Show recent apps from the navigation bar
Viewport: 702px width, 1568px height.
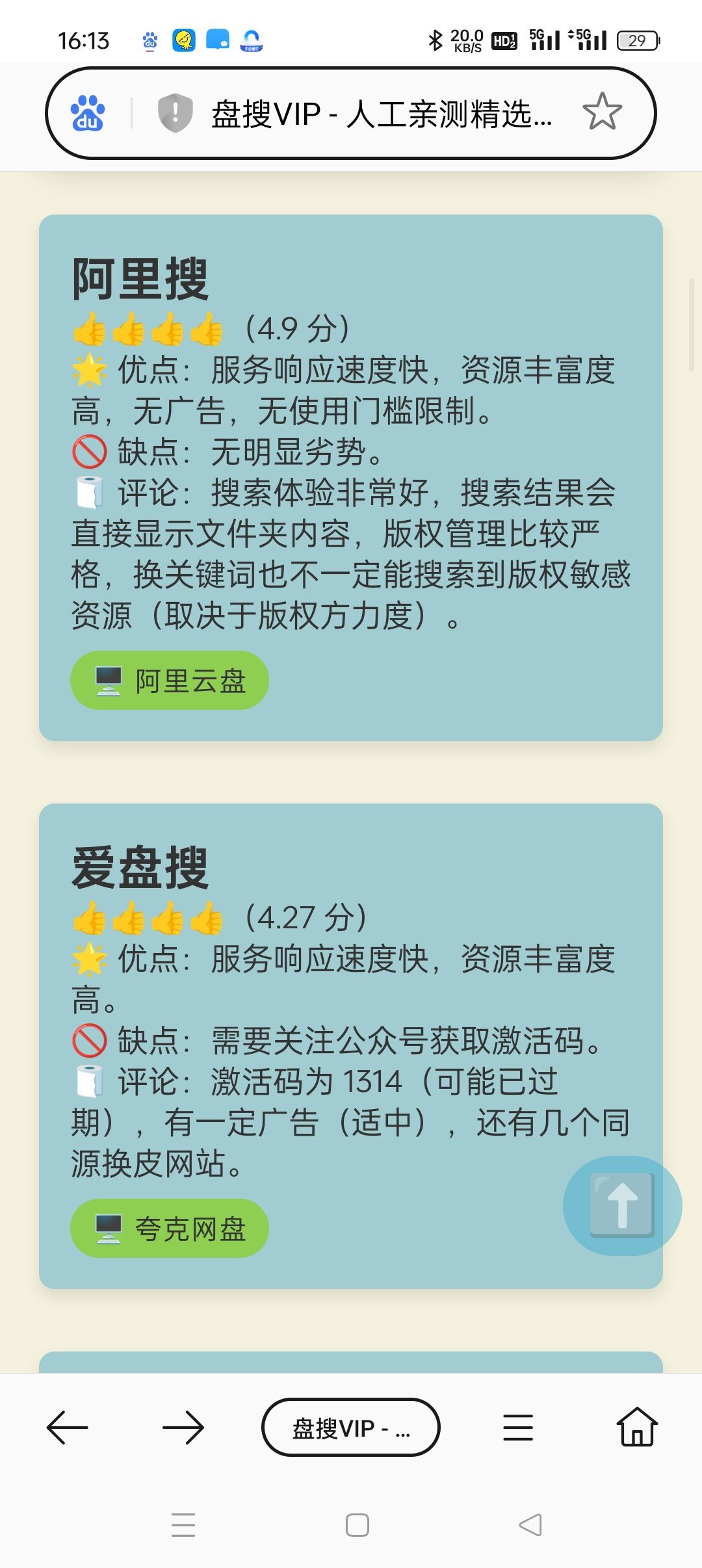pos(183,1524)
